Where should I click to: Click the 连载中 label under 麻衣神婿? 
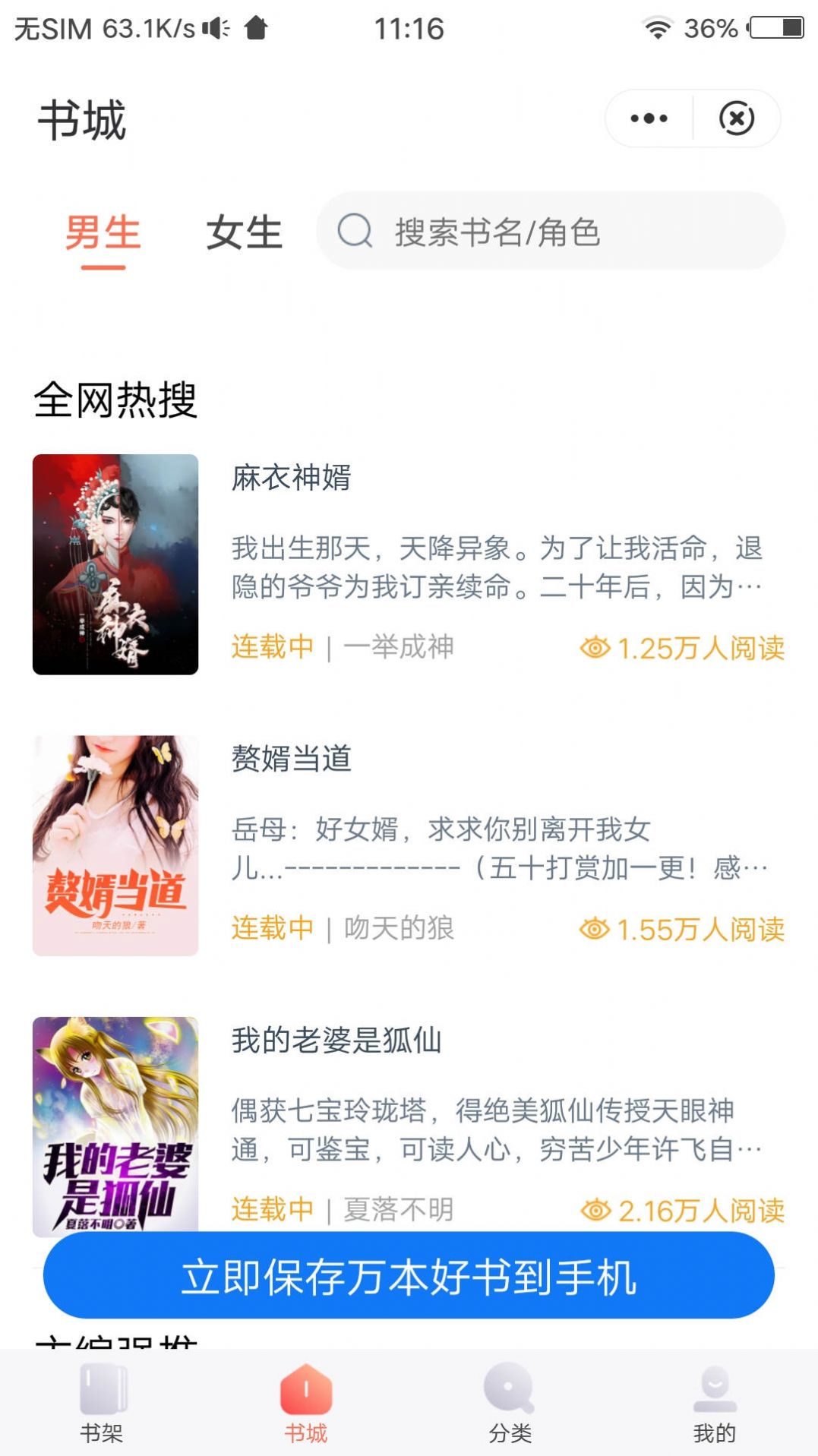coord(271,646)
